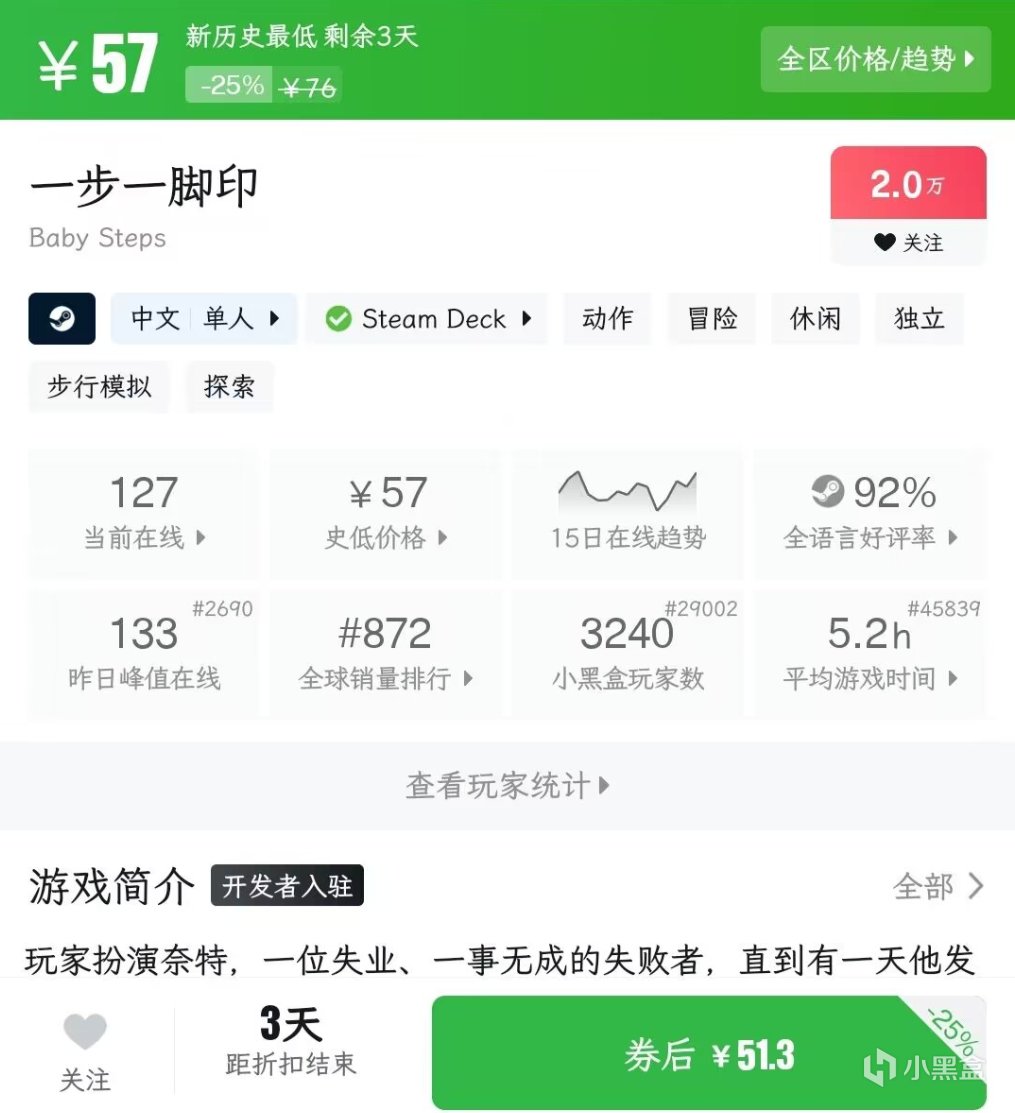1015x1113 pixels.
Task: Select the 探索 tag
Action: tap(229, 387)
